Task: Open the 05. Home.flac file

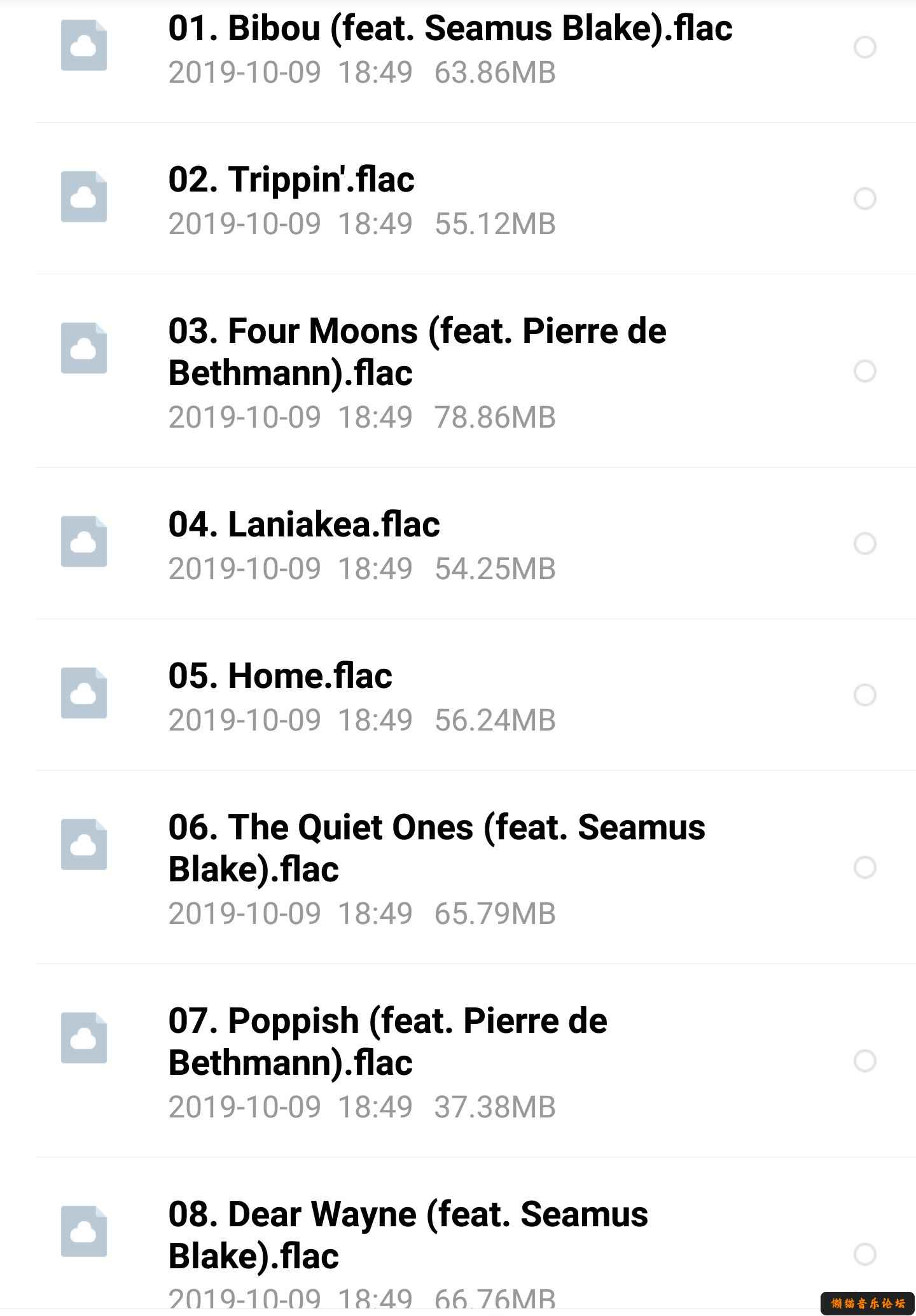Action: pyautogui.click(x=280, y=676)
